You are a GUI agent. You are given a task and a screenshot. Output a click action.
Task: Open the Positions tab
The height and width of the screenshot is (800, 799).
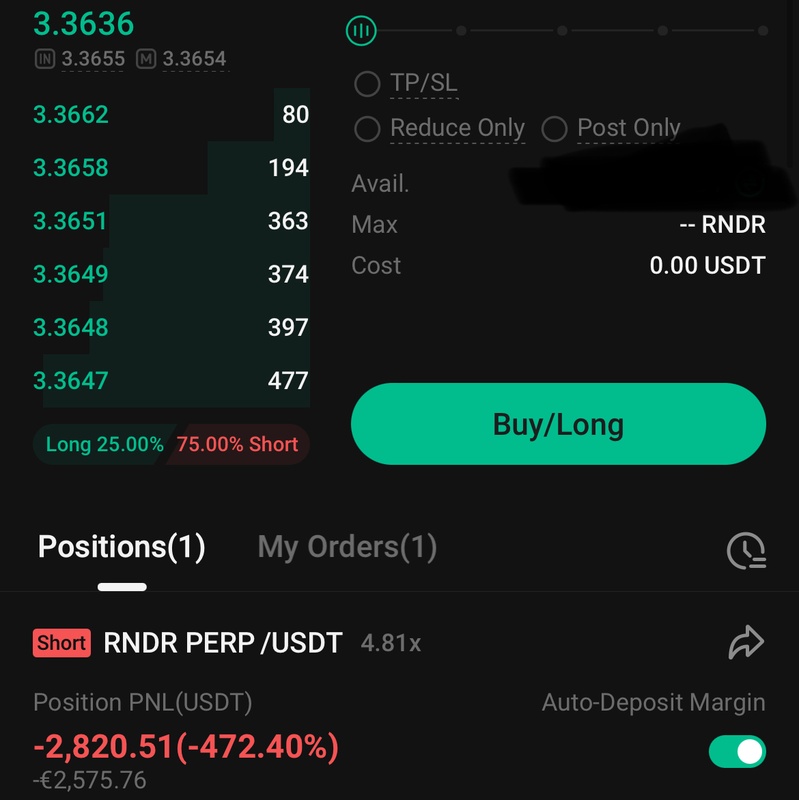121,547
